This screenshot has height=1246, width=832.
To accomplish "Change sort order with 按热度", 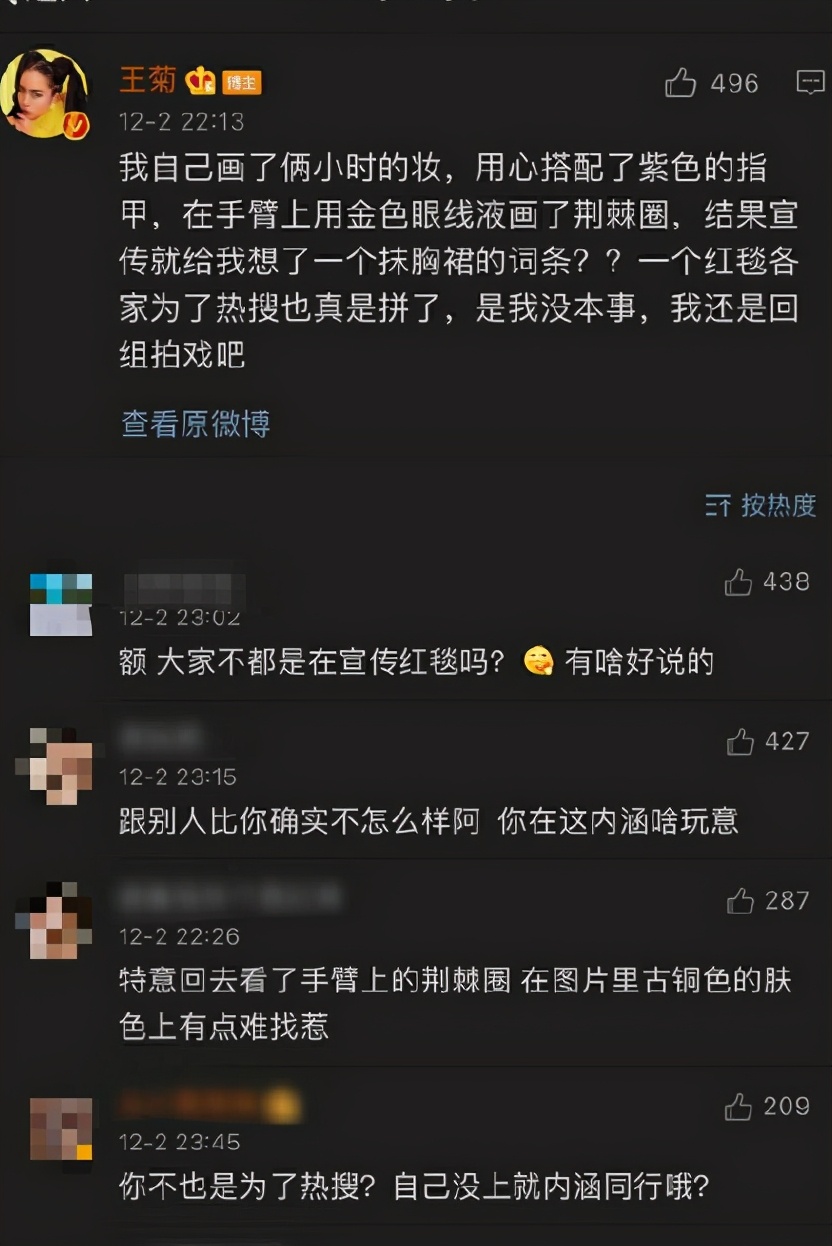I will coord(761,505).
